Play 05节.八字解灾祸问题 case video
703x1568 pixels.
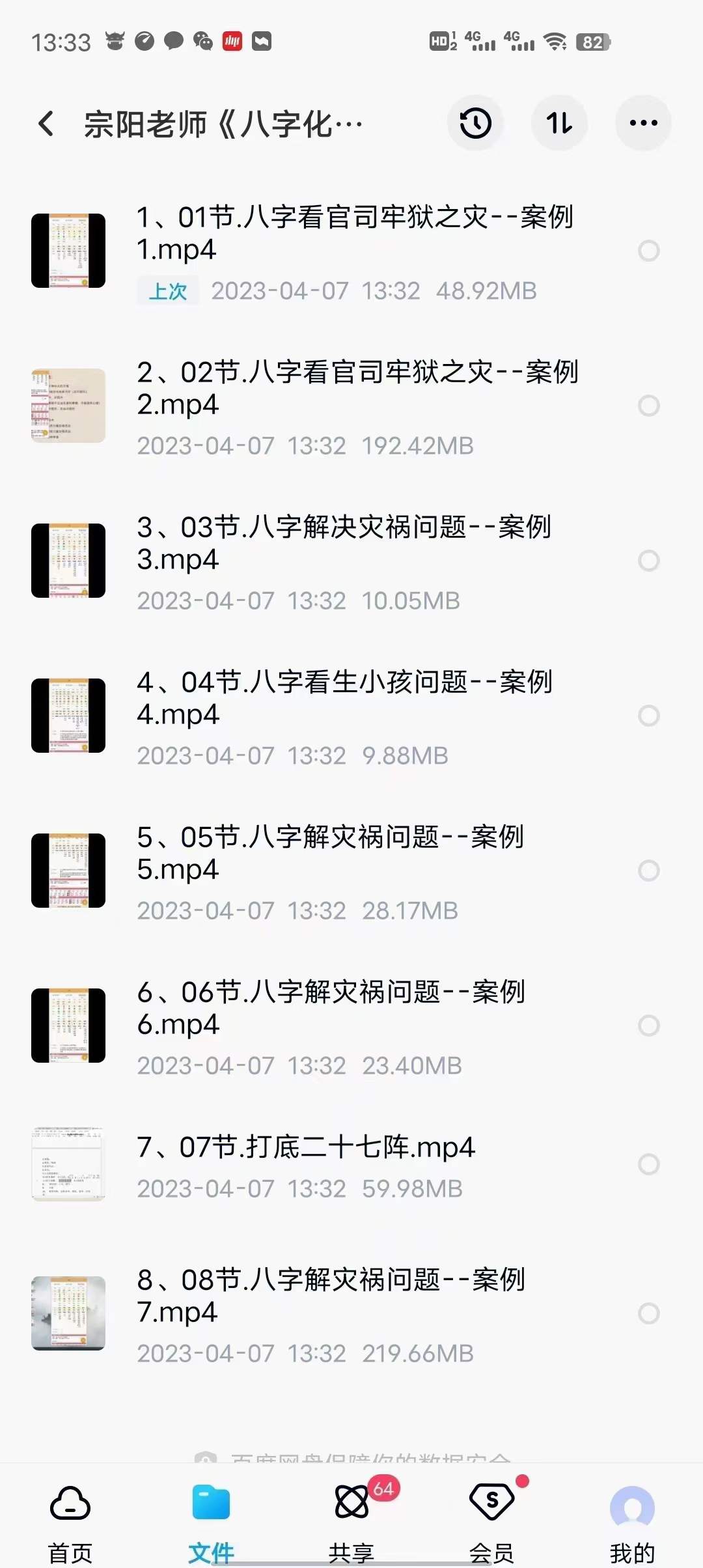(332, 853)
